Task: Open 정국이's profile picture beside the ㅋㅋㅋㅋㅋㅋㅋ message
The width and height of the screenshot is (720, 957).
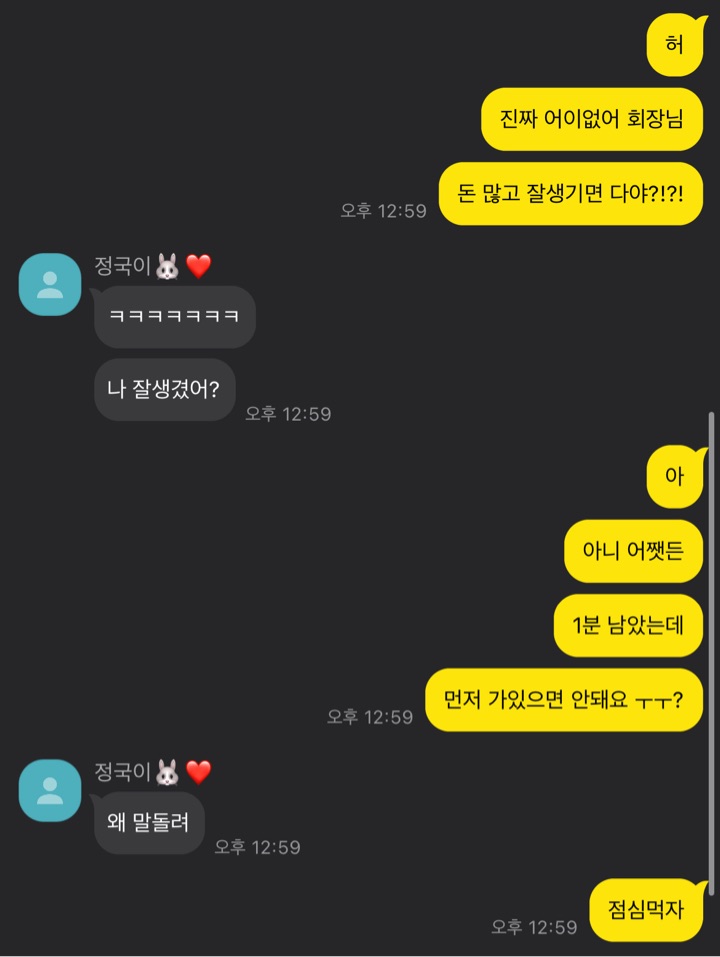Action: click(50, 284)
